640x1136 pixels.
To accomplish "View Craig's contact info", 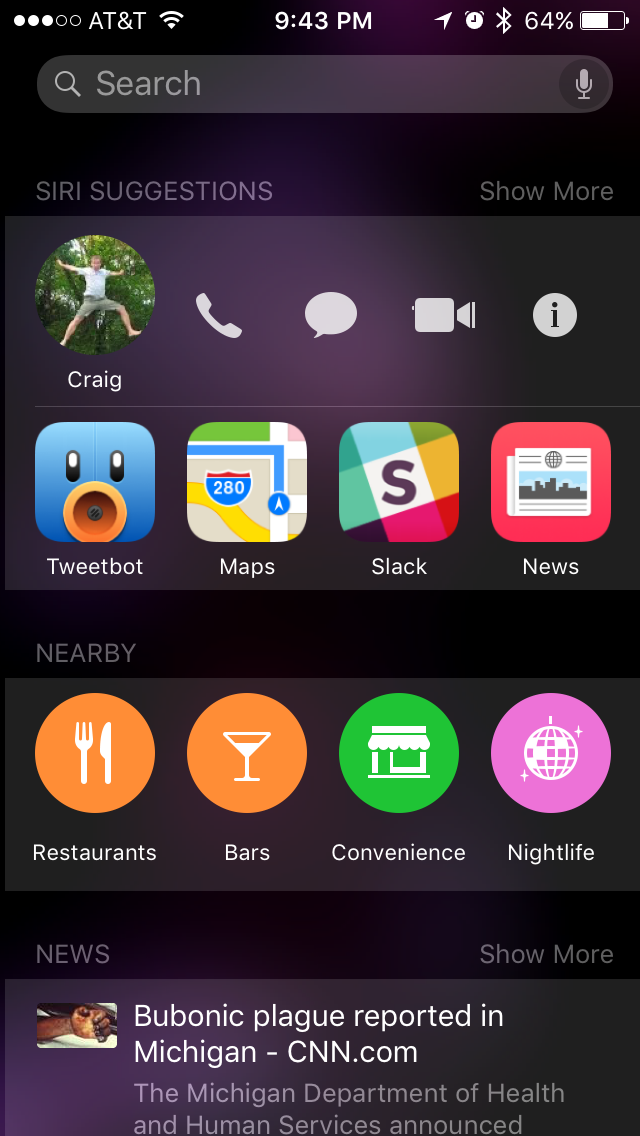I will pos(555,316).
